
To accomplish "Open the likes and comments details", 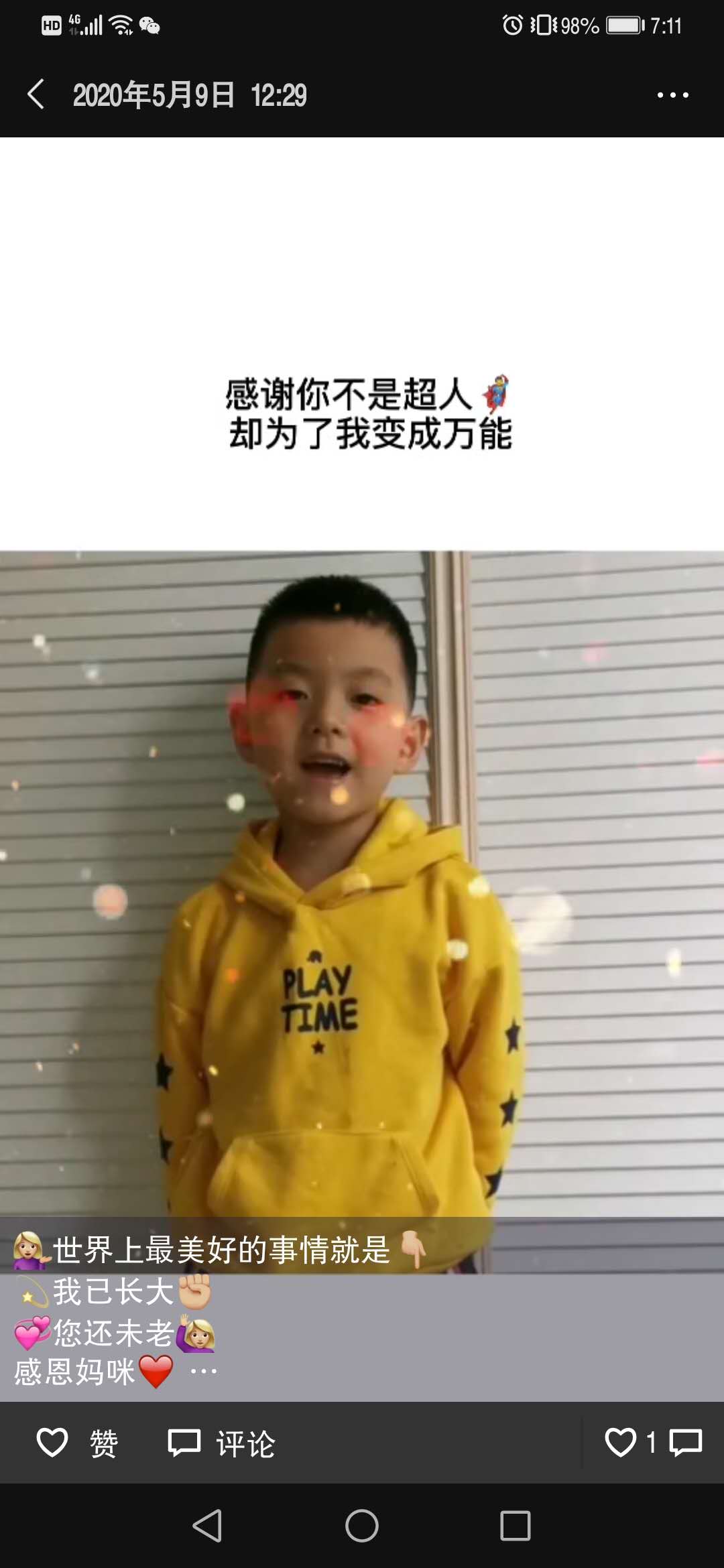I will 652,1443.
